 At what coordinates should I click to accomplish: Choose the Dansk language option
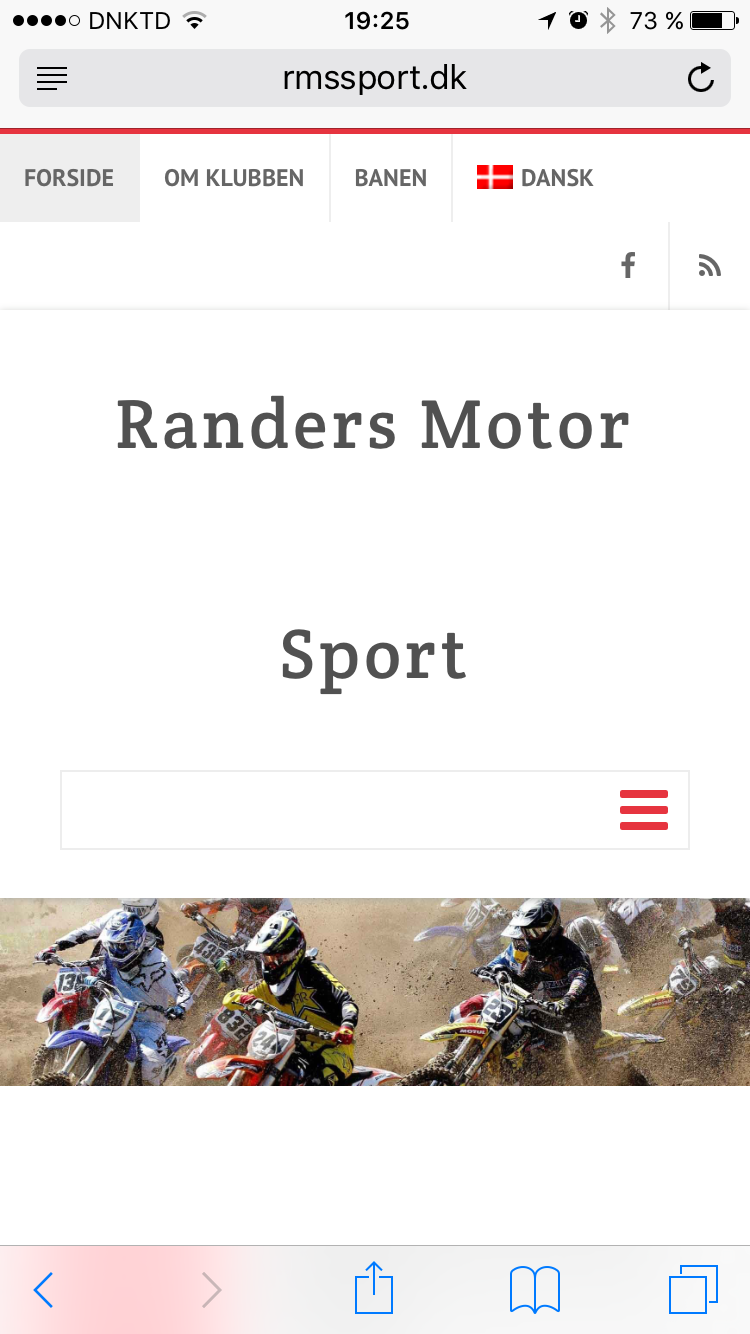(x=535, y=178)
